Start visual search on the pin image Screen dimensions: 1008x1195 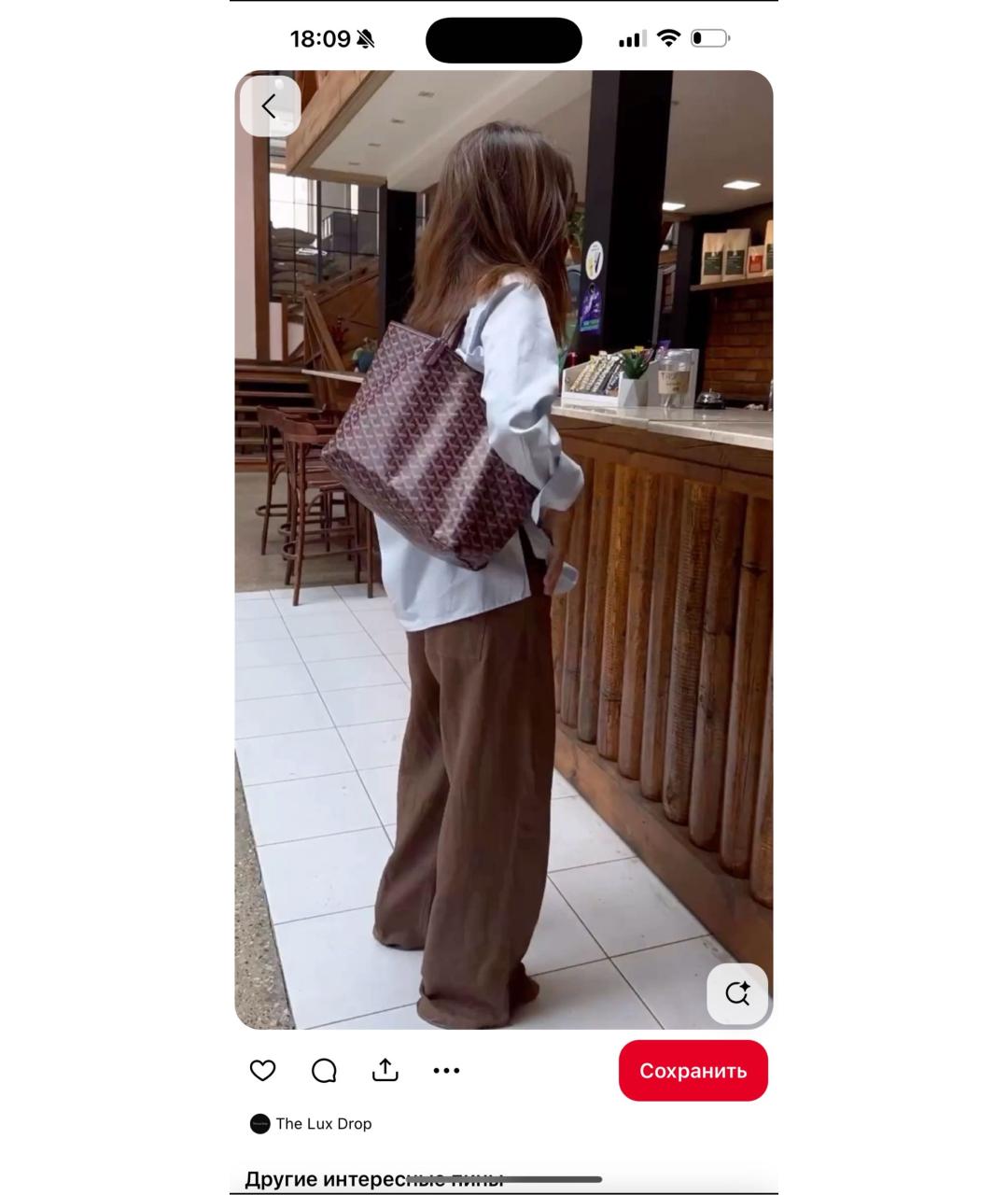coord(736,993)
